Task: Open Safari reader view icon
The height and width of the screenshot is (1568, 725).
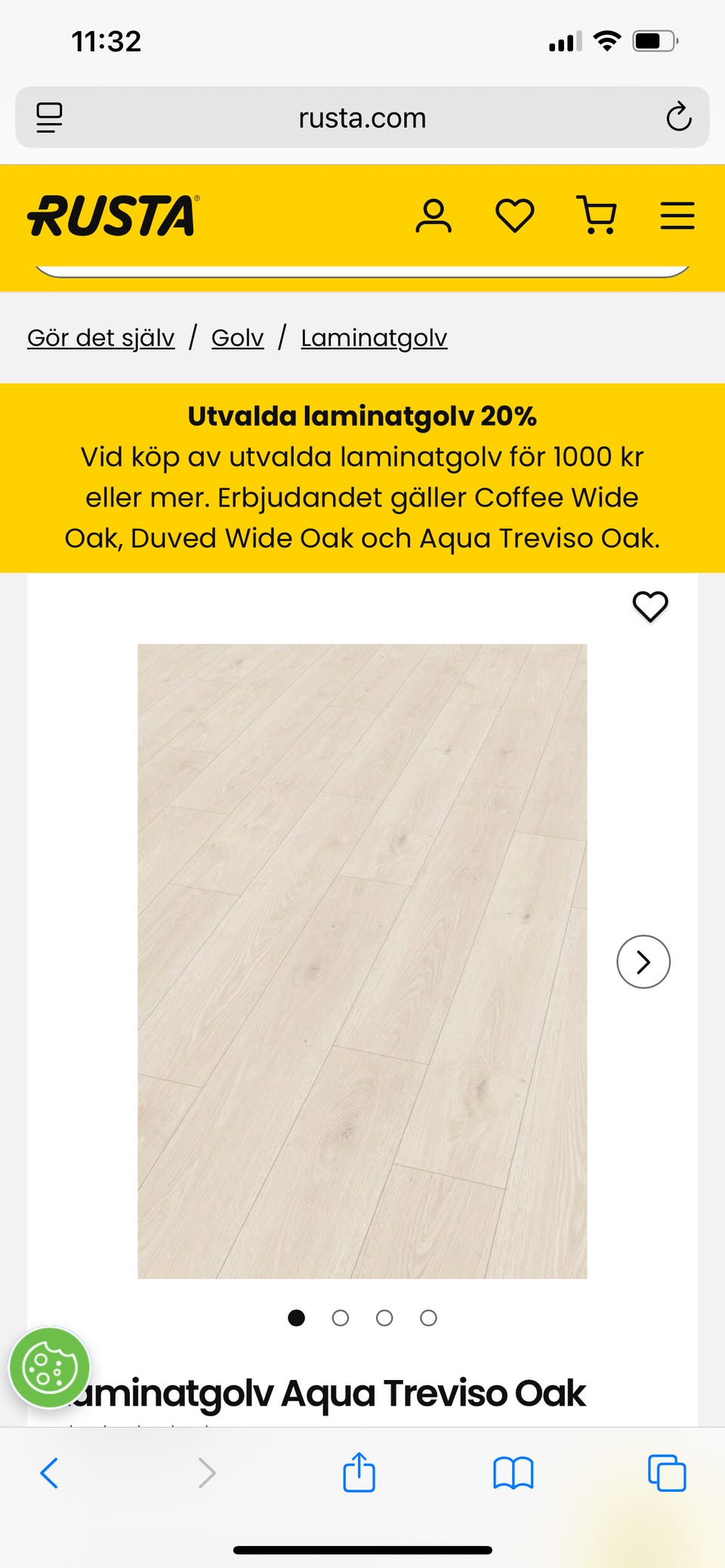Action: click(48, 117)
